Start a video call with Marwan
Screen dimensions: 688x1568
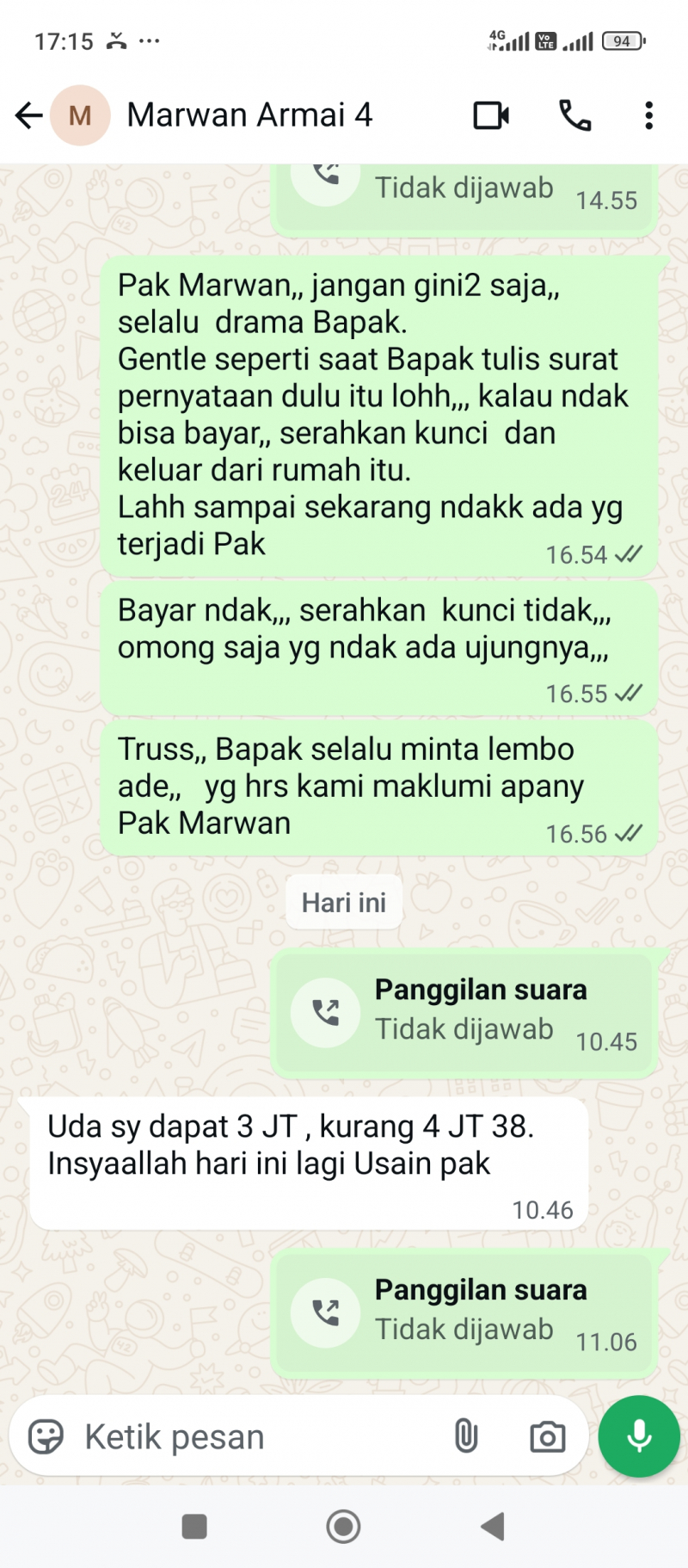click(491, 115)
